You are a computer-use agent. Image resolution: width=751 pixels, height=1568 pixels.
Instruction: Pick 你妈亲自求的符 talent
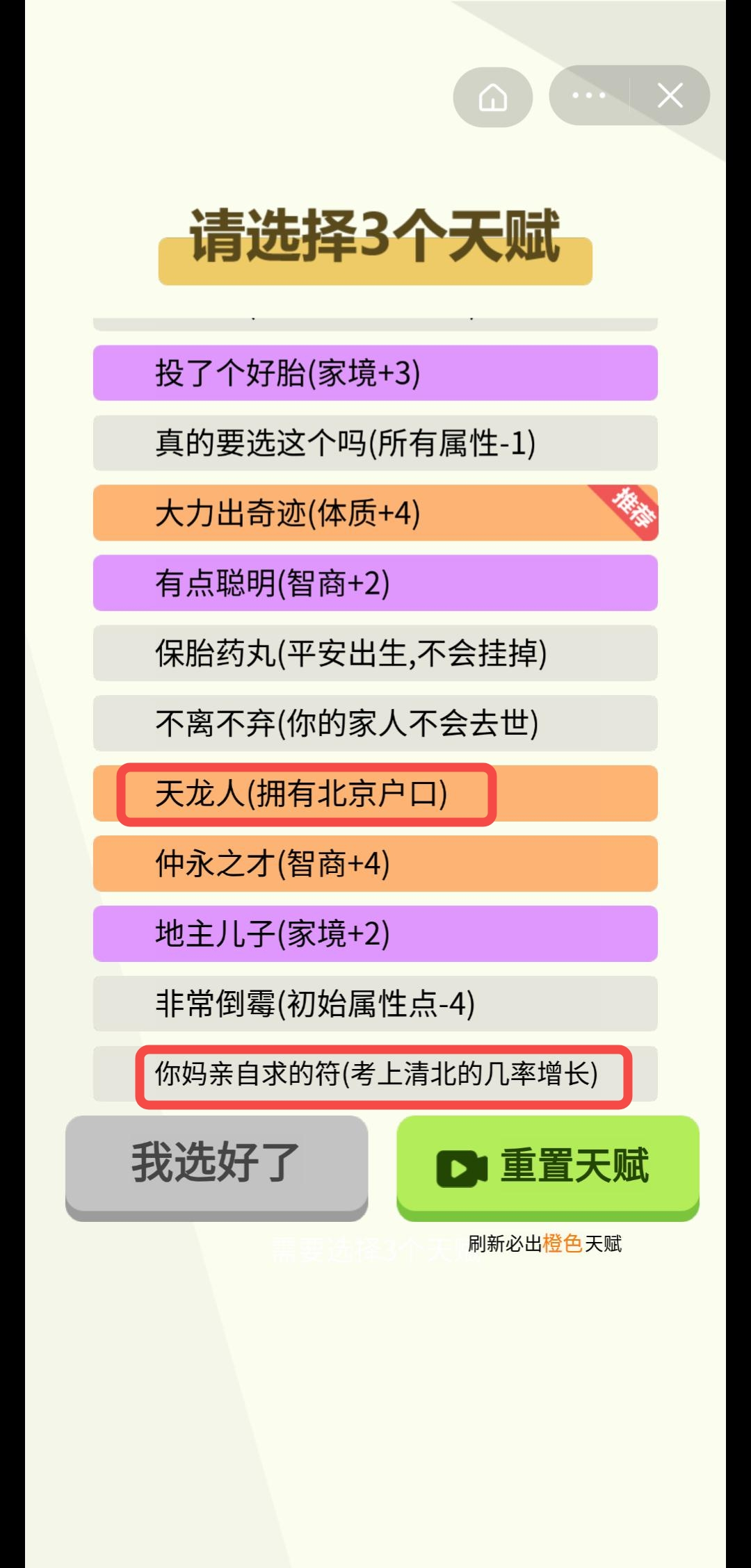coord(375,1074)
